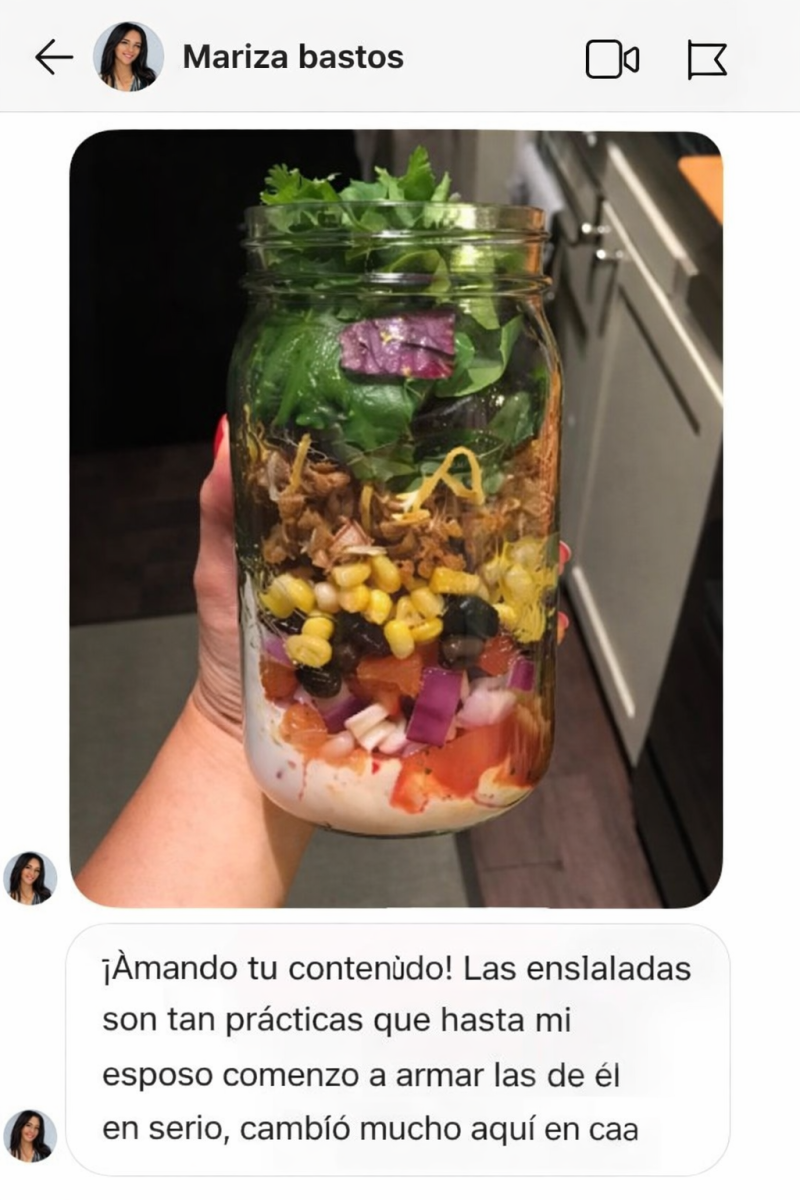Go back using the arrow icon

(x=54, y=58)
